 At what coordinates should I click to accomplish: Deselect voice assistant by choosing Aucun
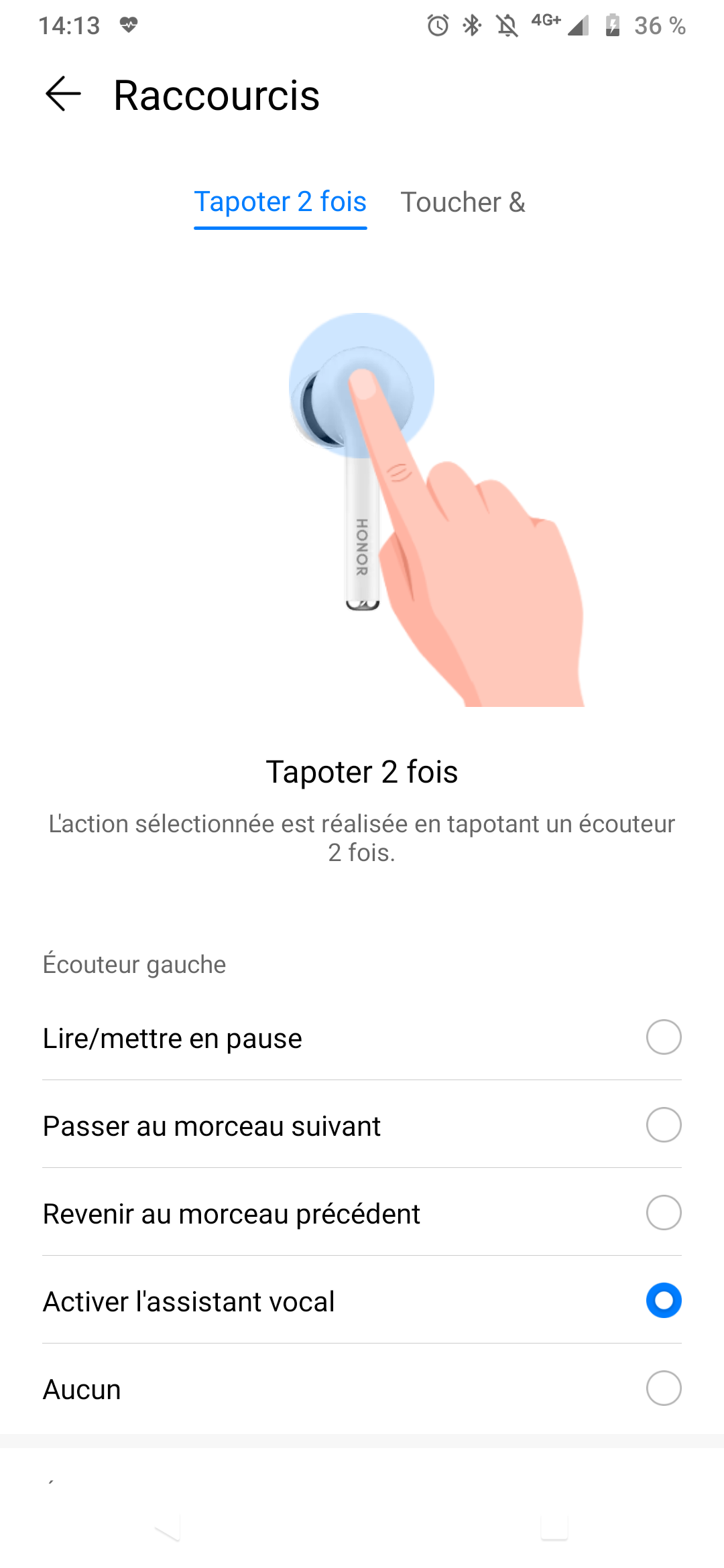tap(362, 1389)
